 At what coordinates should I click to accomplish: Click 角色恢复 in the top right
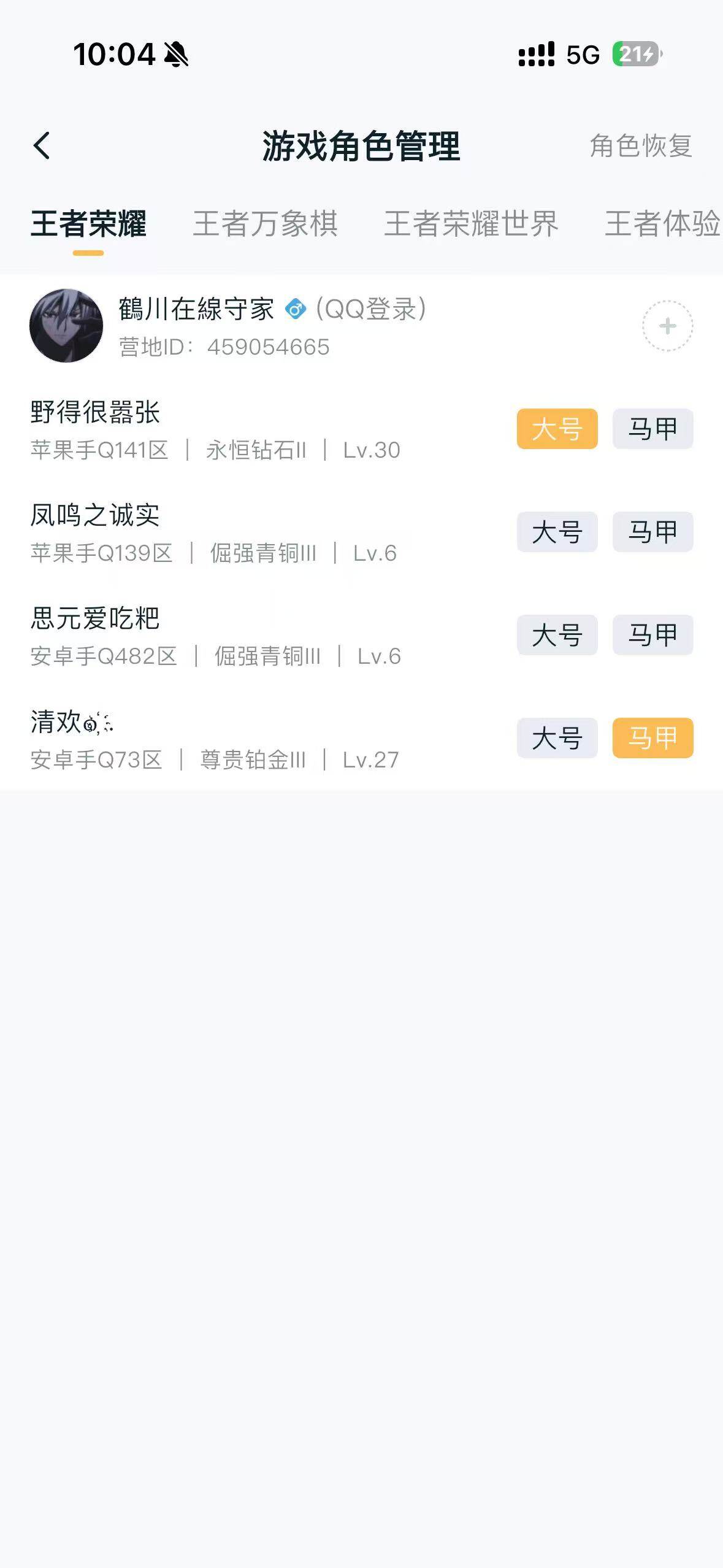click(x=640, y=145)
